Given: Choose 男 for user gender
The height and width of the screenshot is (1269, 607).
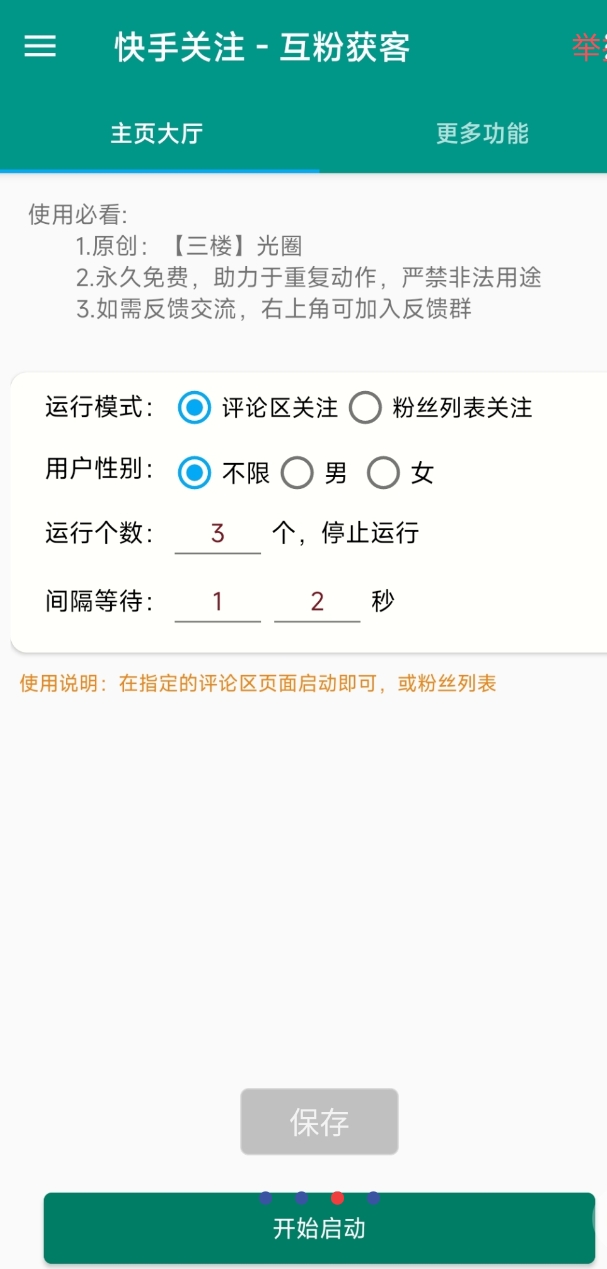Looking at the screenshot, I should tap(297, 472).
